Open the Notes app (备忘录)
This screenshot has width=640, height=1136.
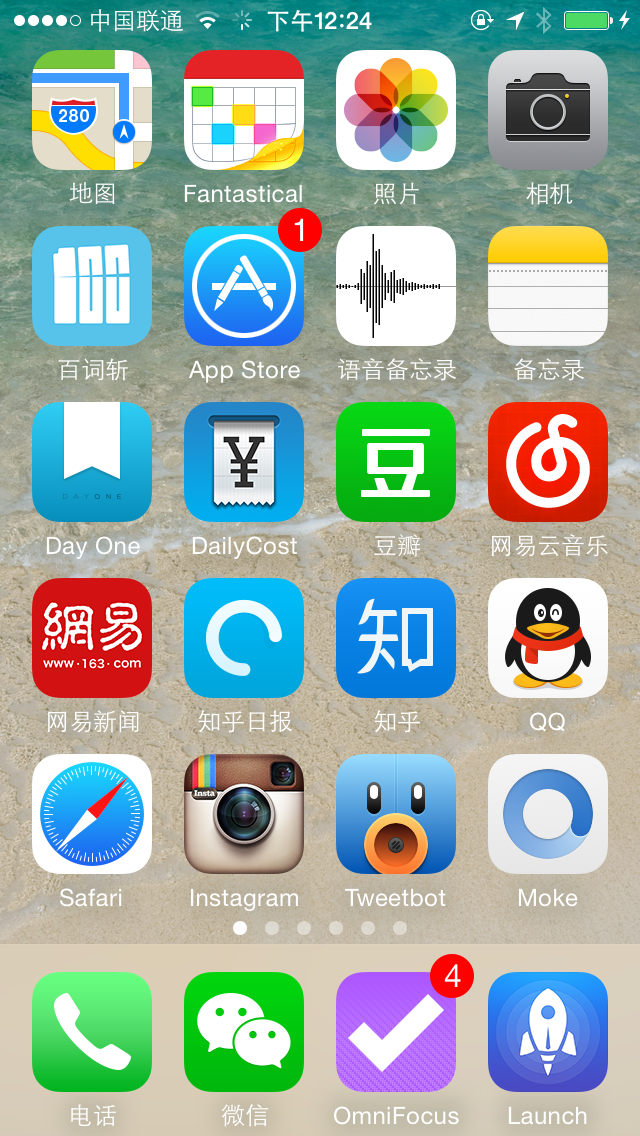(548, 286)
